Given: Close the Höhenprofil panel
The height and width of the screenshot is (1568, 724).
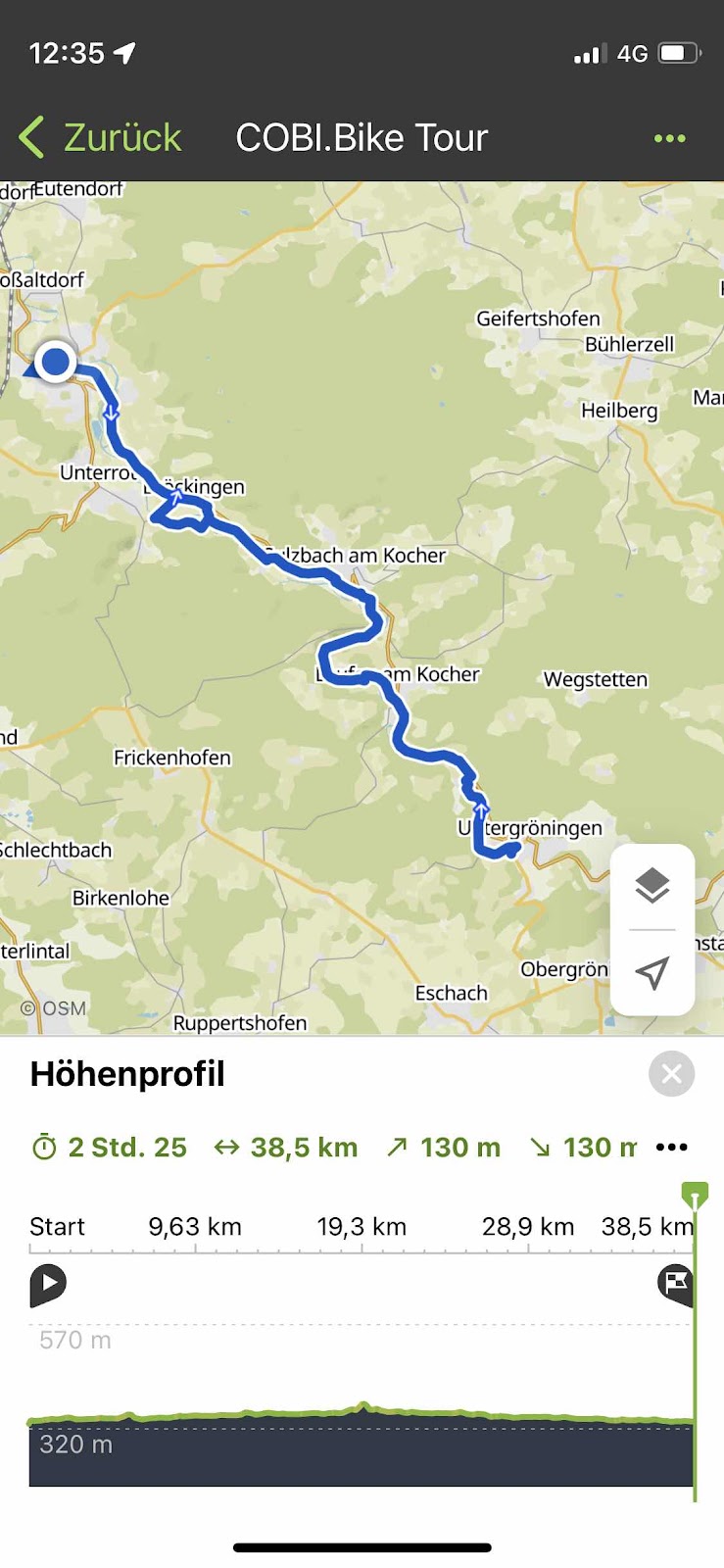Looking at the screenshot, I should pos(671,1074).
